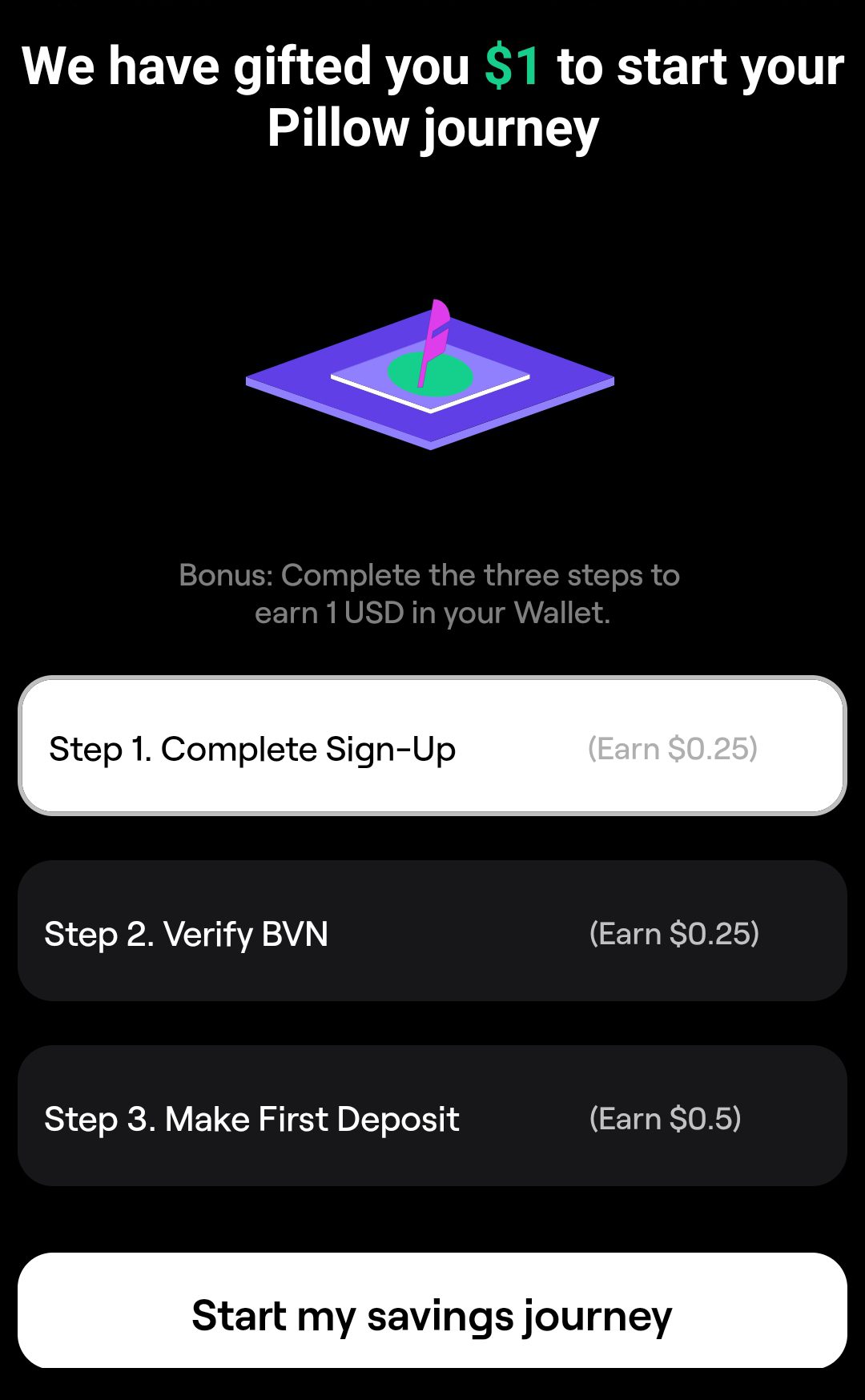Tap Start my savings journey button
The height and width of the screenshot is (1400, 865).
pyautogui.click(x=432, y=1311)
